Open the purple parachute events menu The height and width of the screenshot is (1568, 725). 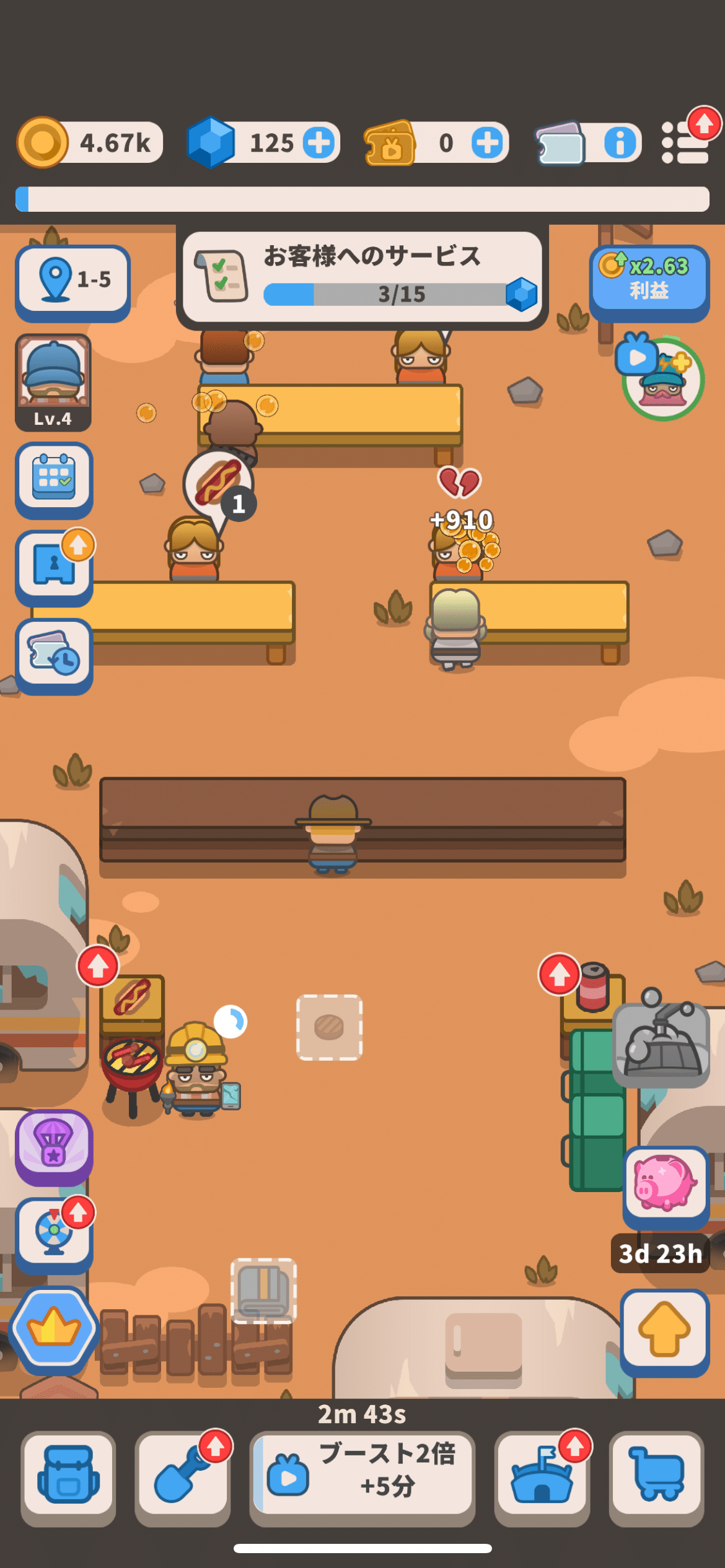tap(53, 1148)
